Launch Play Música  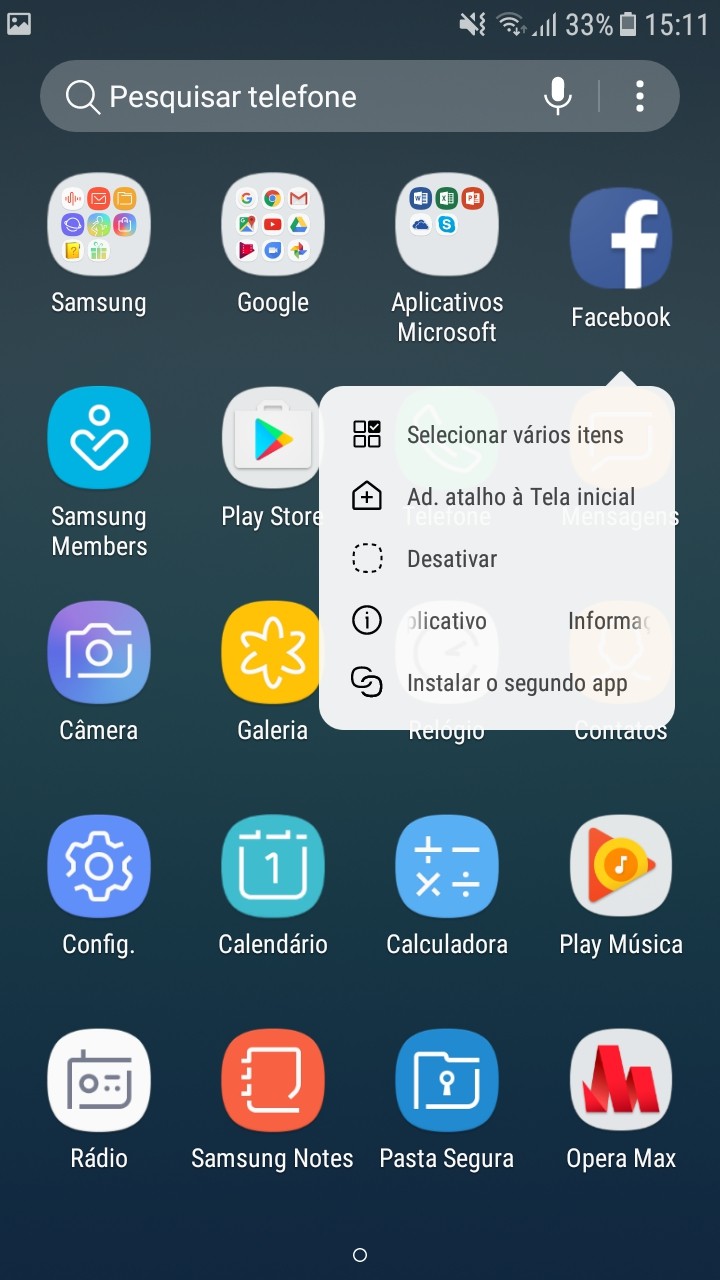[621, 886]
